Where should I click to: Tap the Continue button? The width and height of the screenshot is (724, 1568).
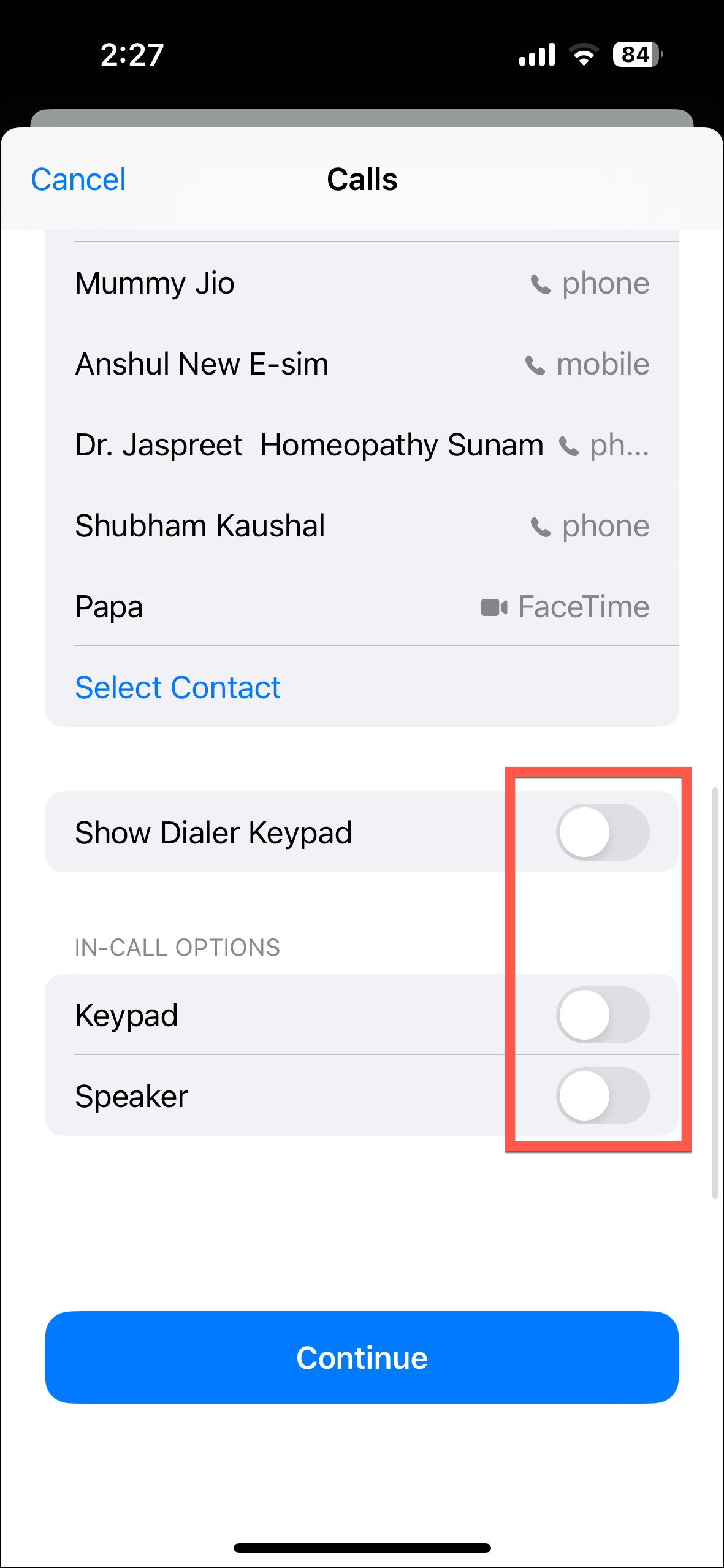(362, 1357)
